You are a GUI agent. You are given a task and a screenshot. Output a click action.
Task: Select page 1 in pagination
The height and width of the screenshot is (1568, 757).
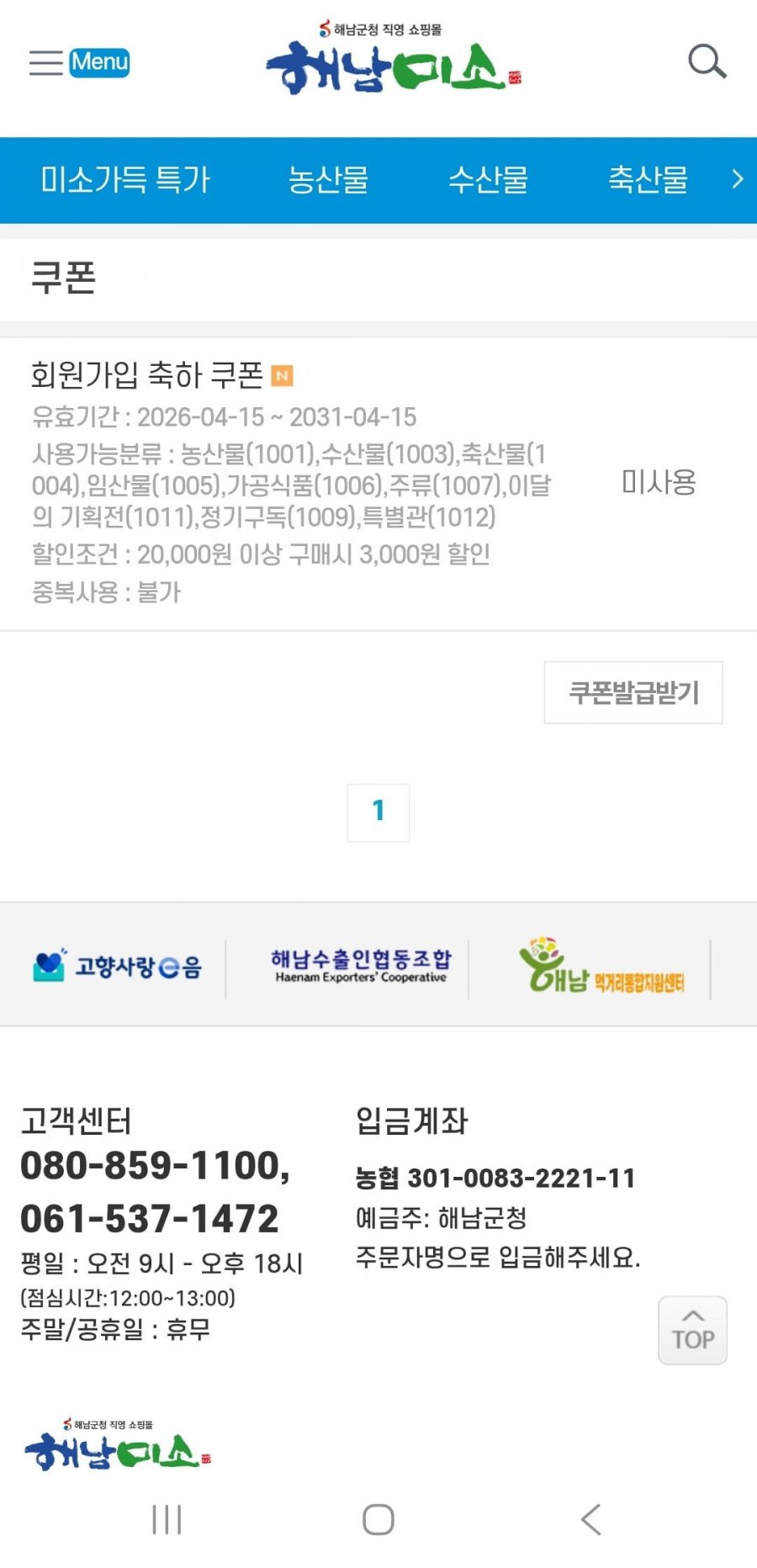point(378,812)
